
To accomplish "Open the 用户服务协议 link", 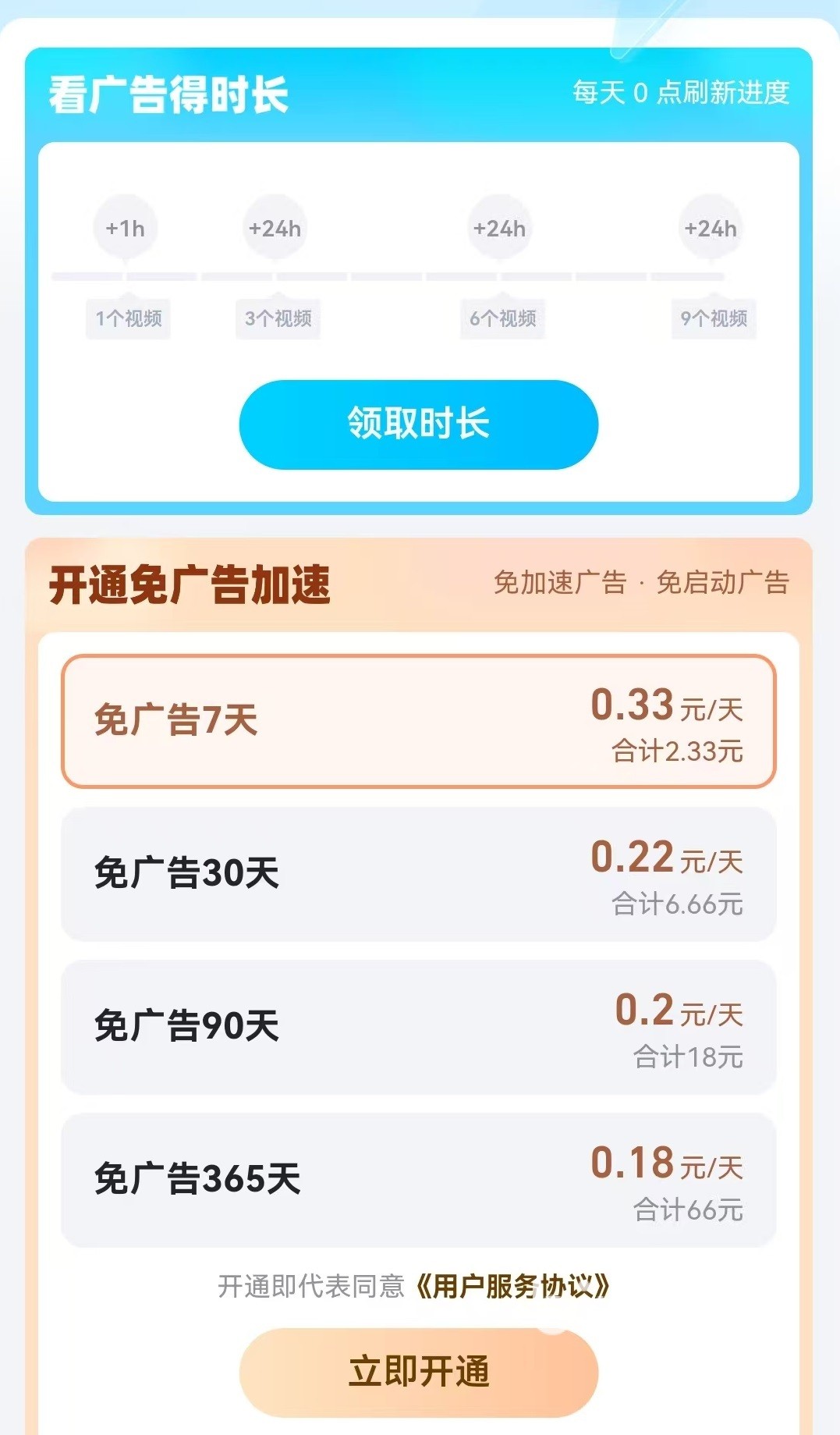I will [511, 1286].
